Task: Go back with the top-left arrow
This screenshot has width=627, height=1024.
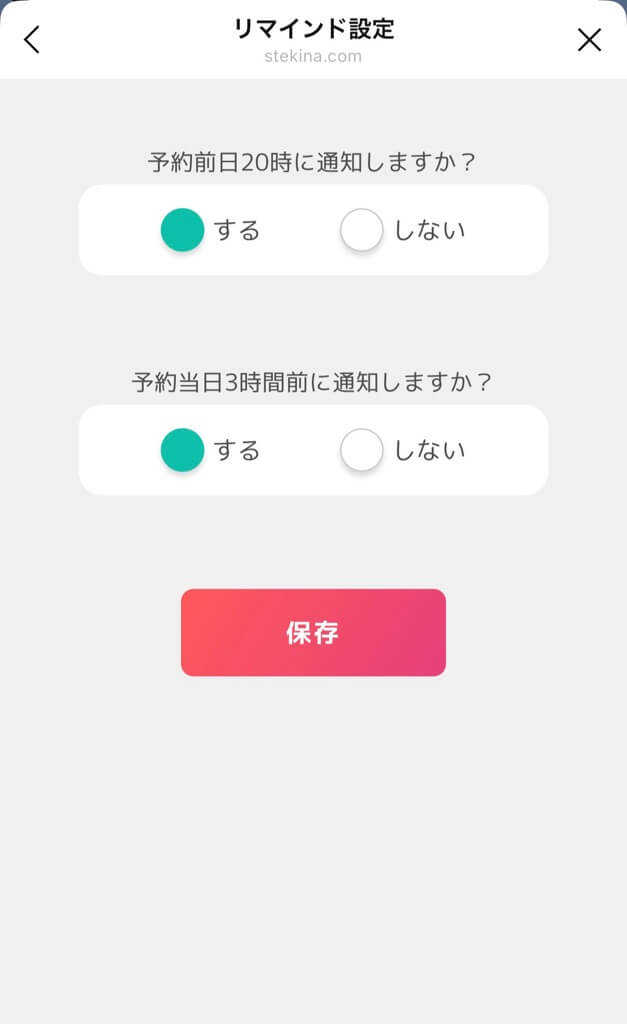Action: 32,40
